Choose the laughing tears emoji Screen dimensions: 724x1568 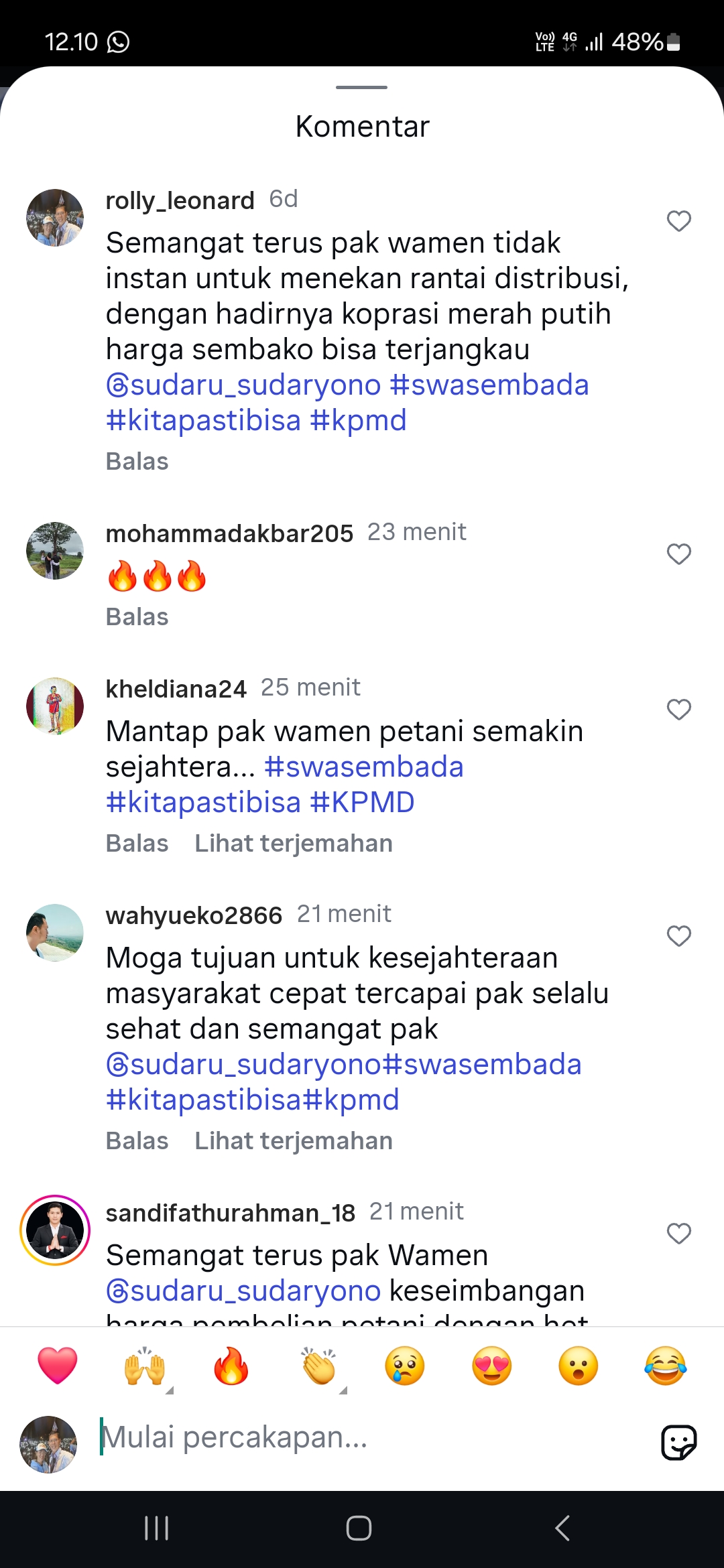pos(666,1365)
